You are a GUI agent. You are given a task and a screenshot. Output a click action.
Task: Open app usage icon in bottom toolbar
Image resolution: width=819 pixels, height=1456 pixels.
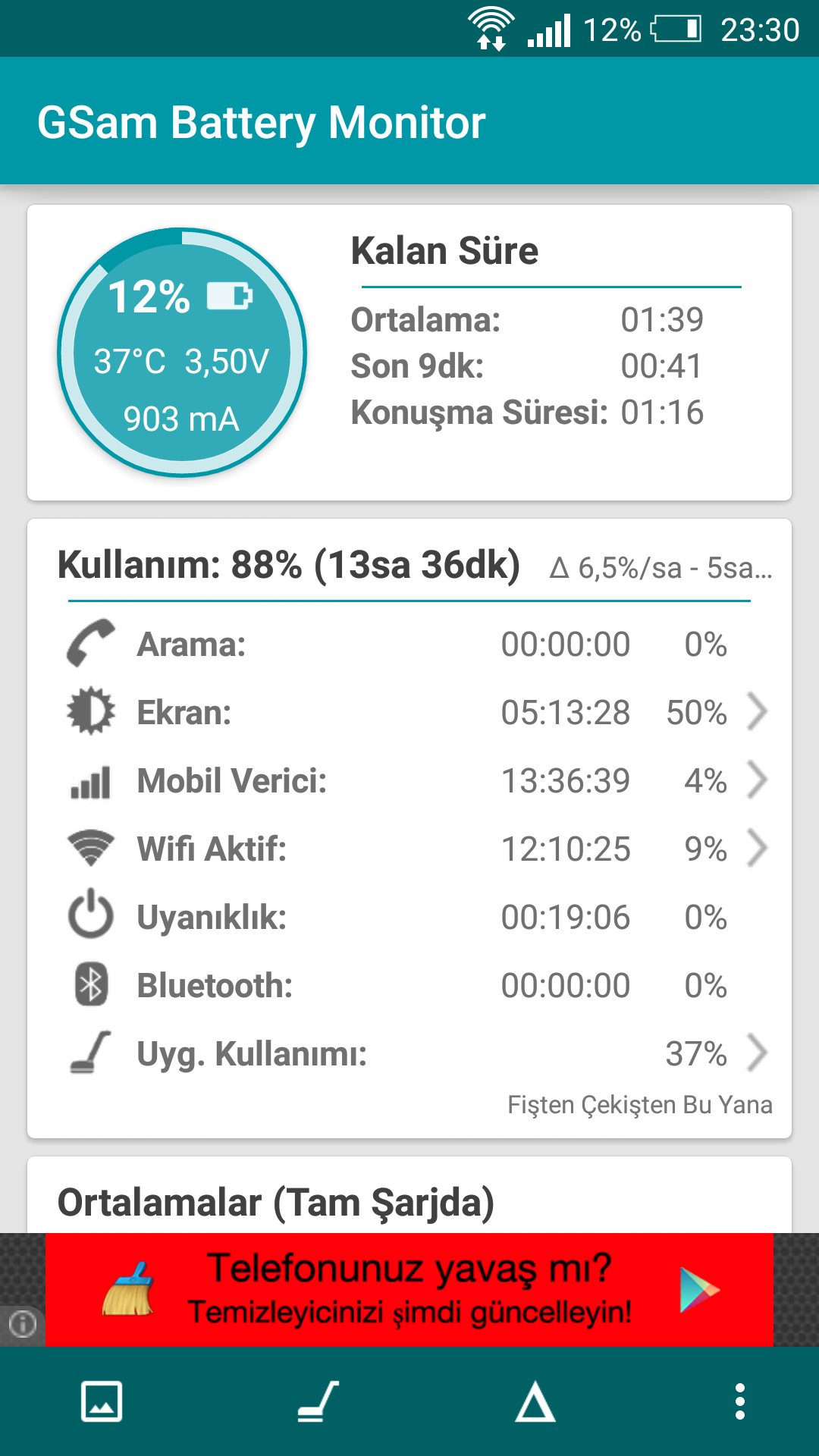pyautogui.click(x=318, y=1401)
